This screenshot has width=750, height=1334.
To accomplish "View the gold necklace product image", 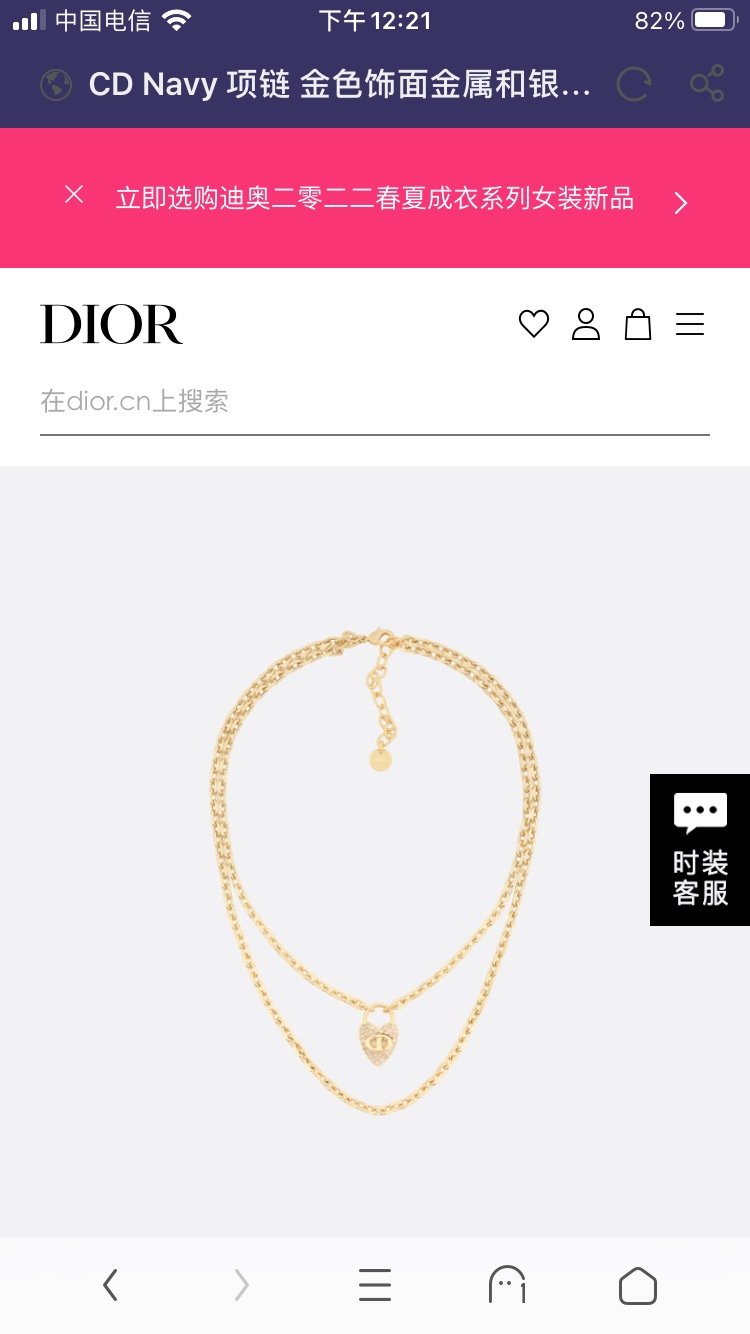I will click(x=375, y=870).
